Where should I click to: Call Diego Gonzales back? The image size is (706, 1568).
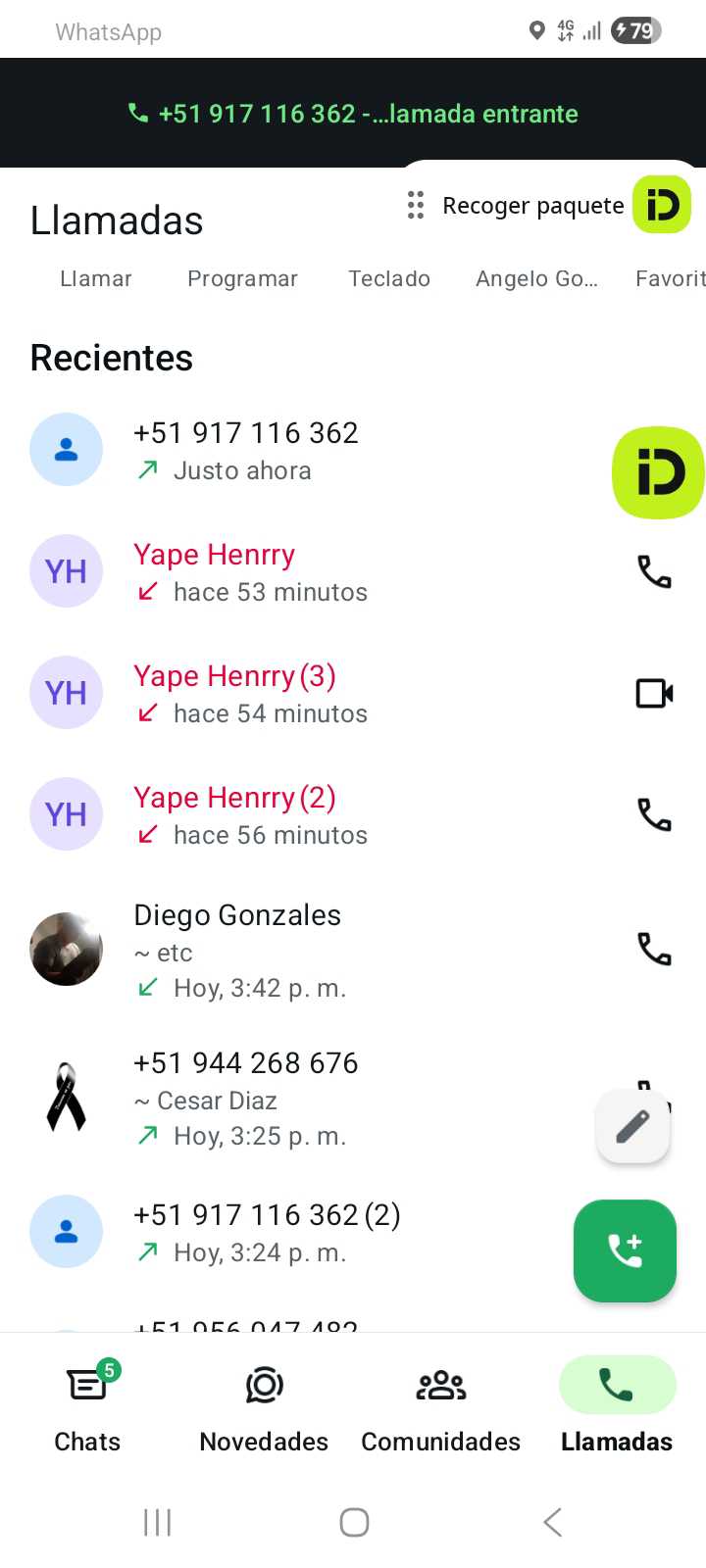click(x=654, y=949)
